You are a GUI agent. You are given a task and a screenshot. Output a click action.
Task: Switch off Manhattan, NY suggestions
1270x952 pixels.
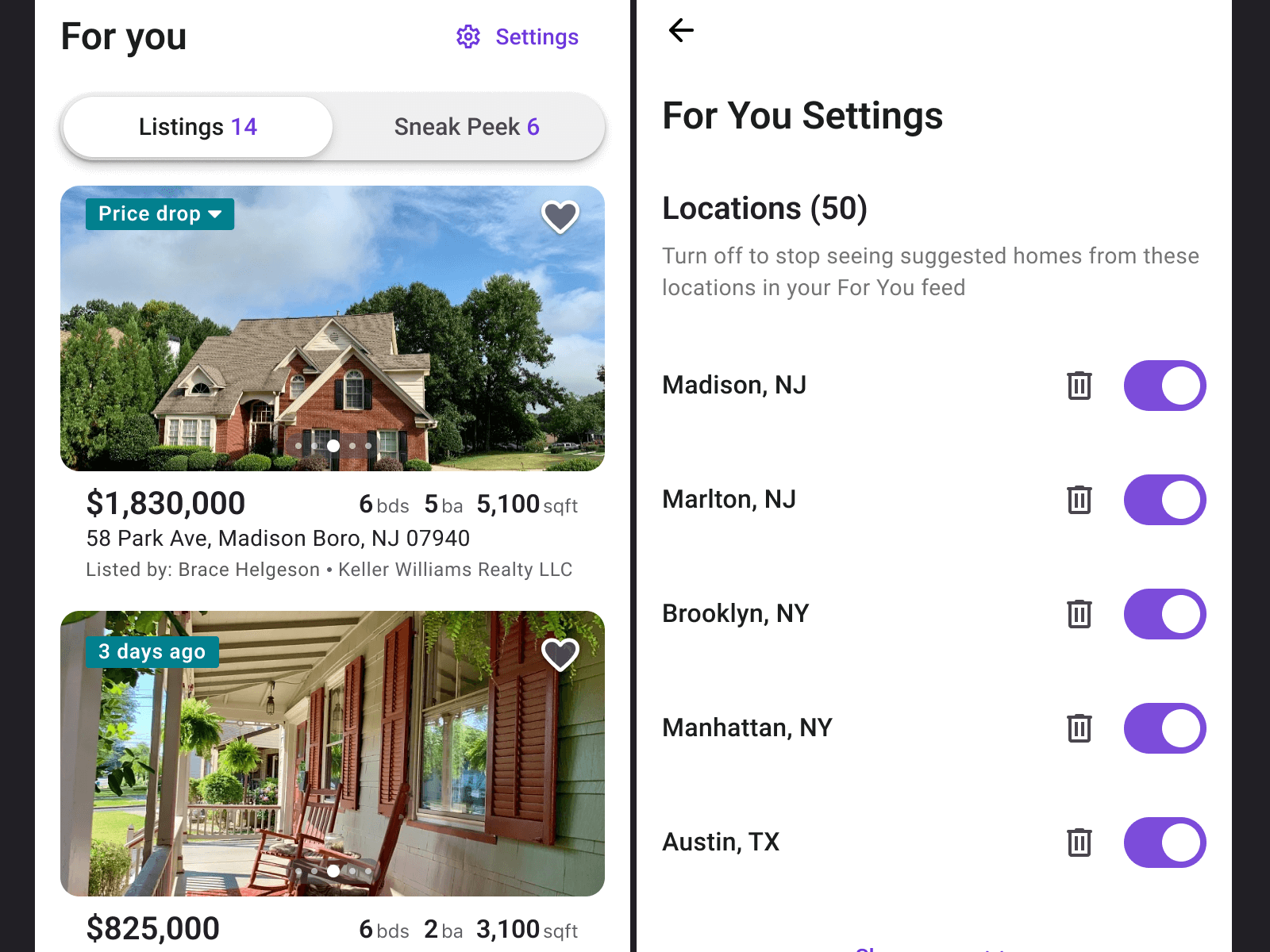[x=1164, y=728]
